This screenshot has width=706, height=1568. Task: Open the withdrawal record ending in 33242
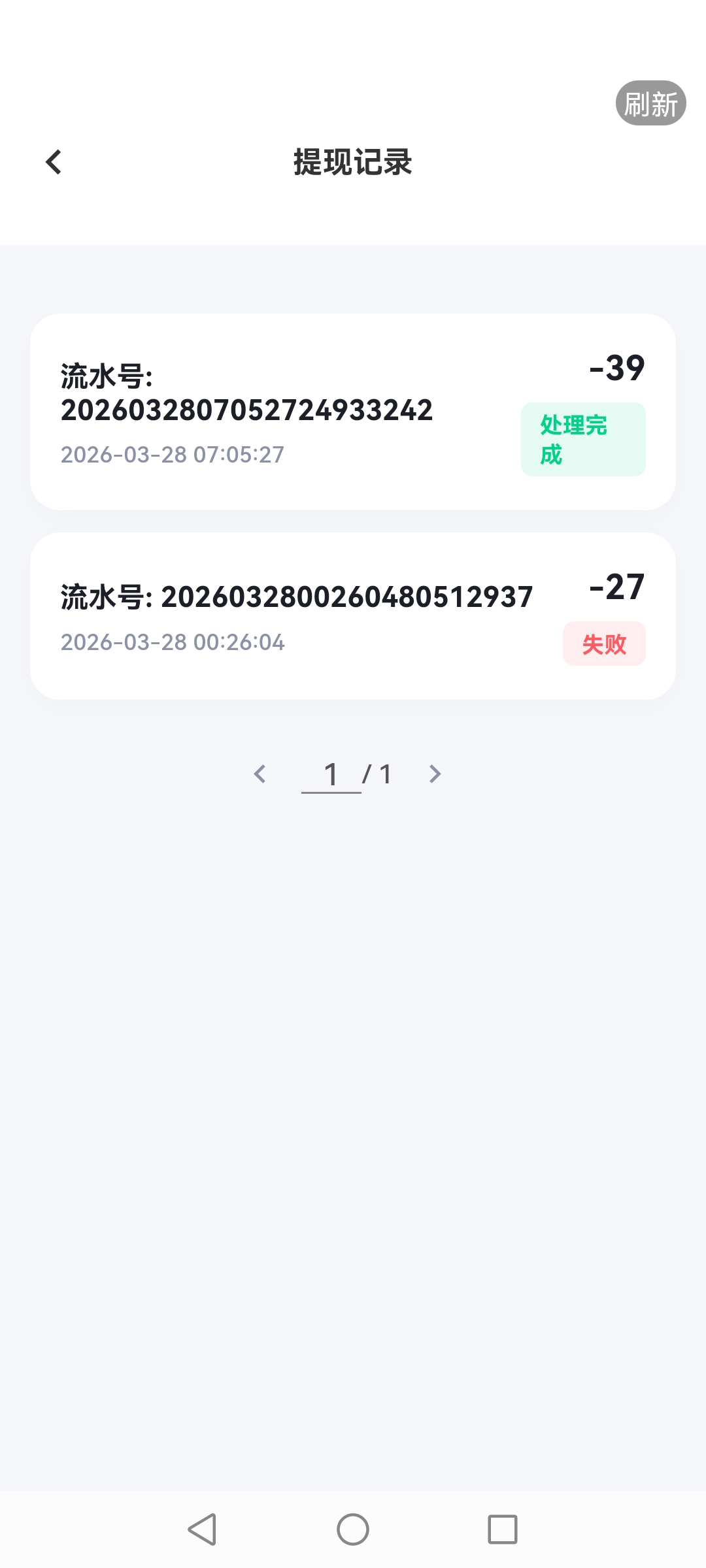353,412
